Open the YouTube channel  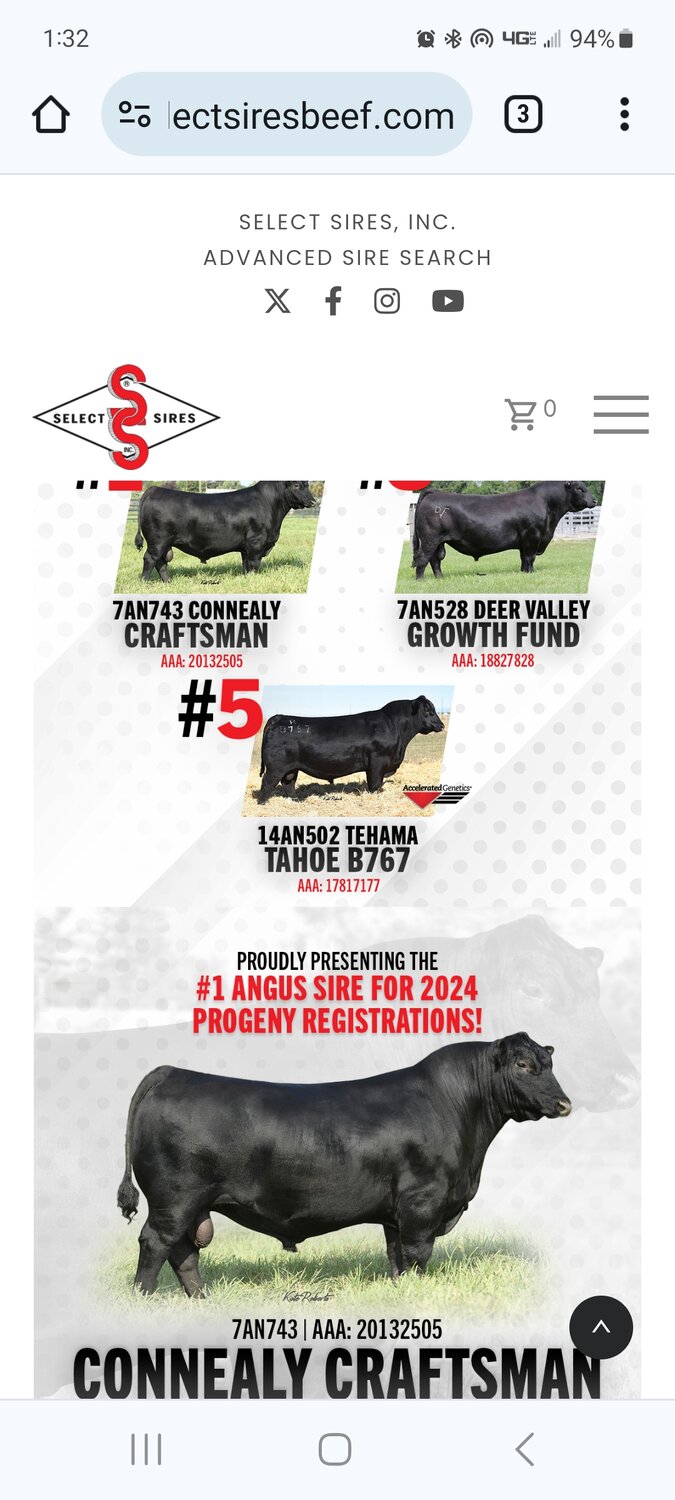[x=447, y=301]
